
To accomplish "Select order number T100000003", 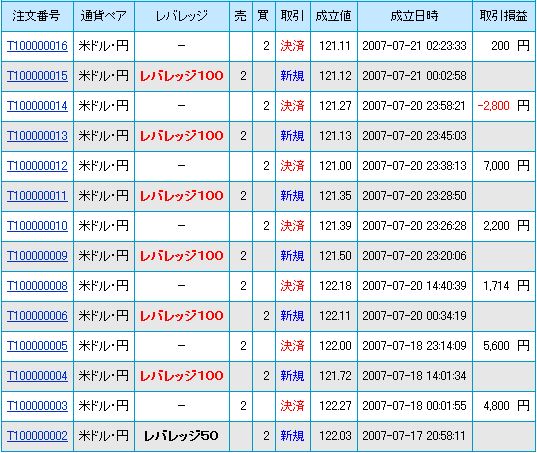I will (x=37, y=406).
